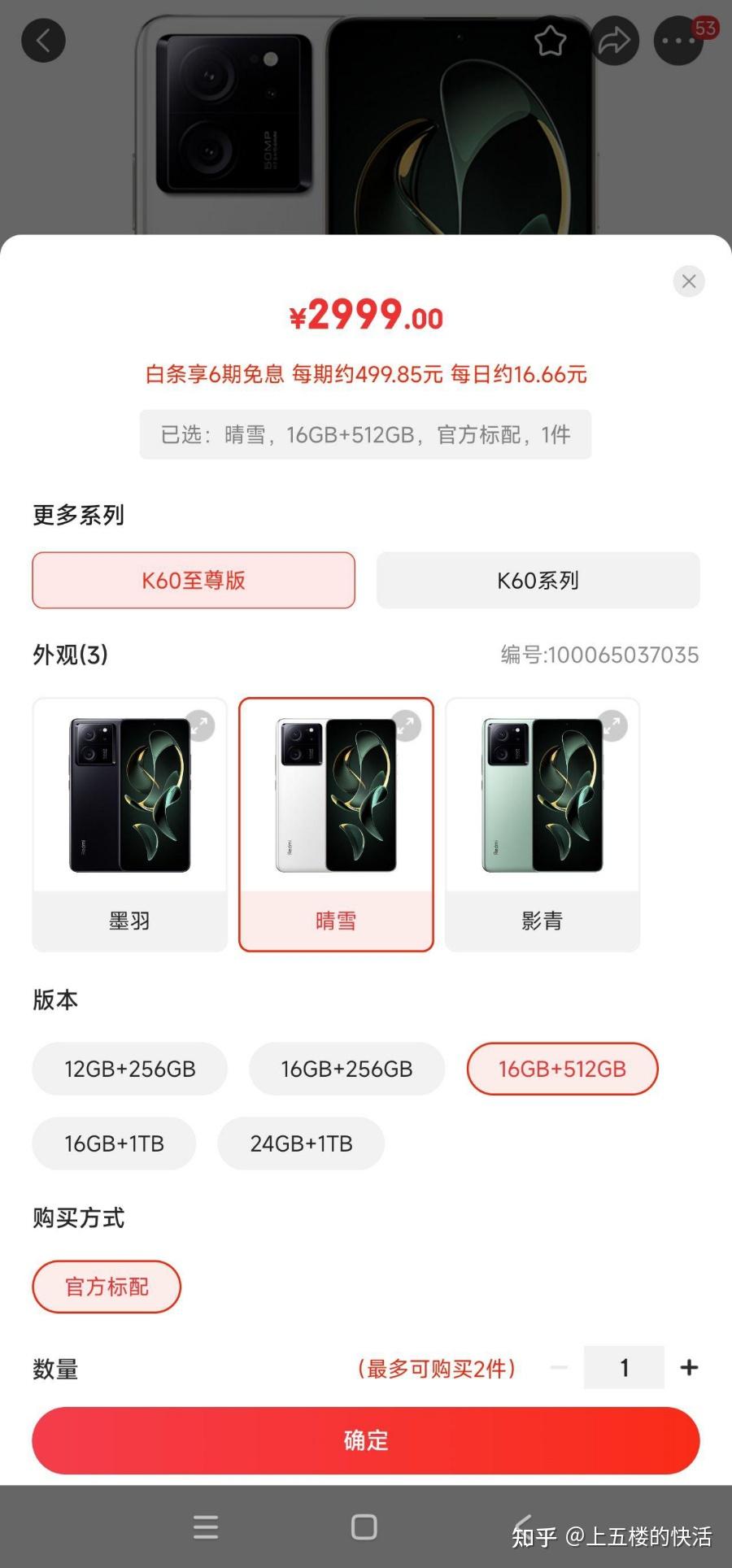
Task: Confirm selection with 确定 button
Action: (x=366, y=1440)
